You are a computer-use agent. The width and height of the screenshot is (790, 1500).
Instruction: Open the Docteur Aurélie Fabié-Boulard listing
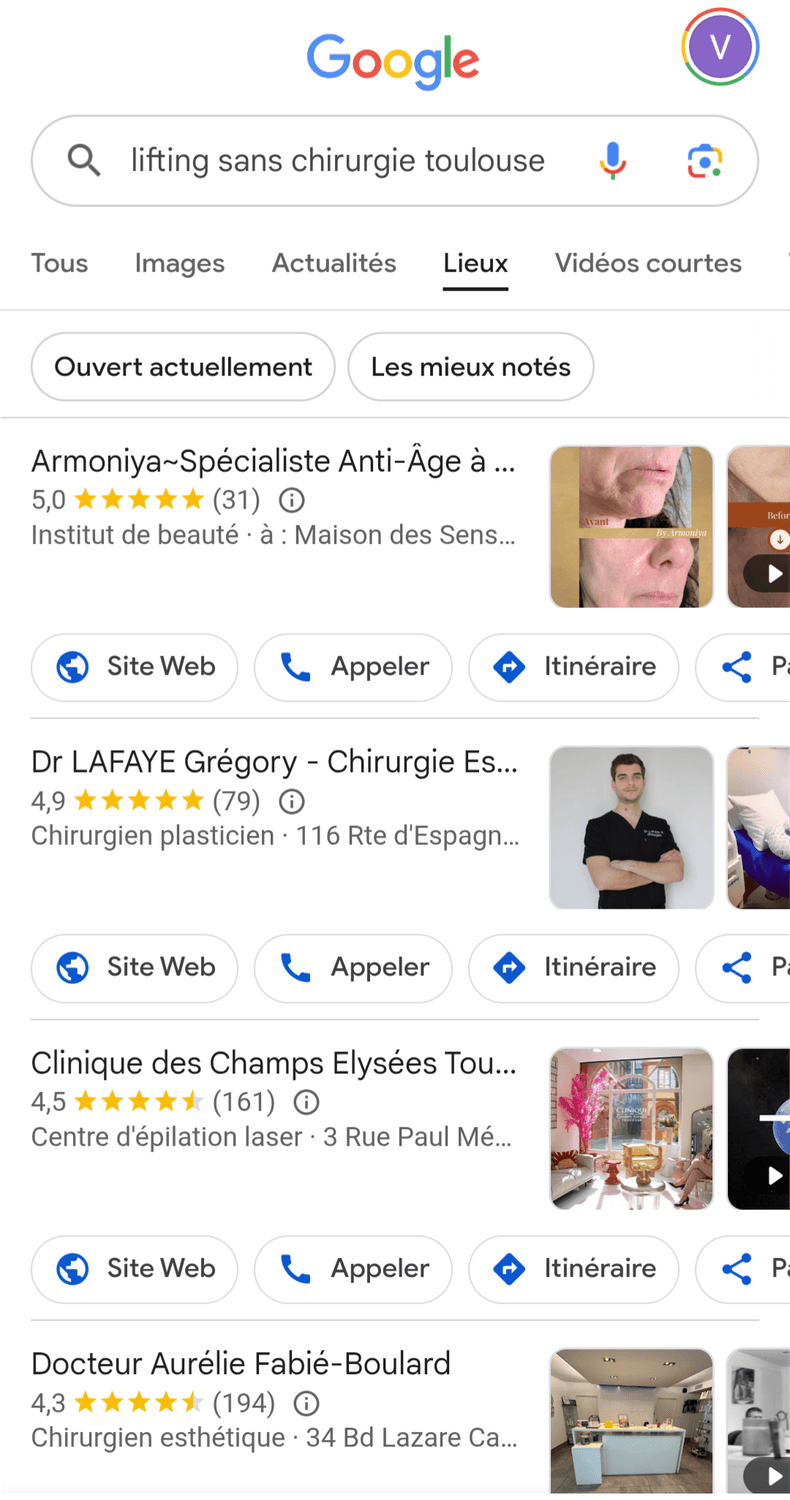click(x=241, y=1363)
